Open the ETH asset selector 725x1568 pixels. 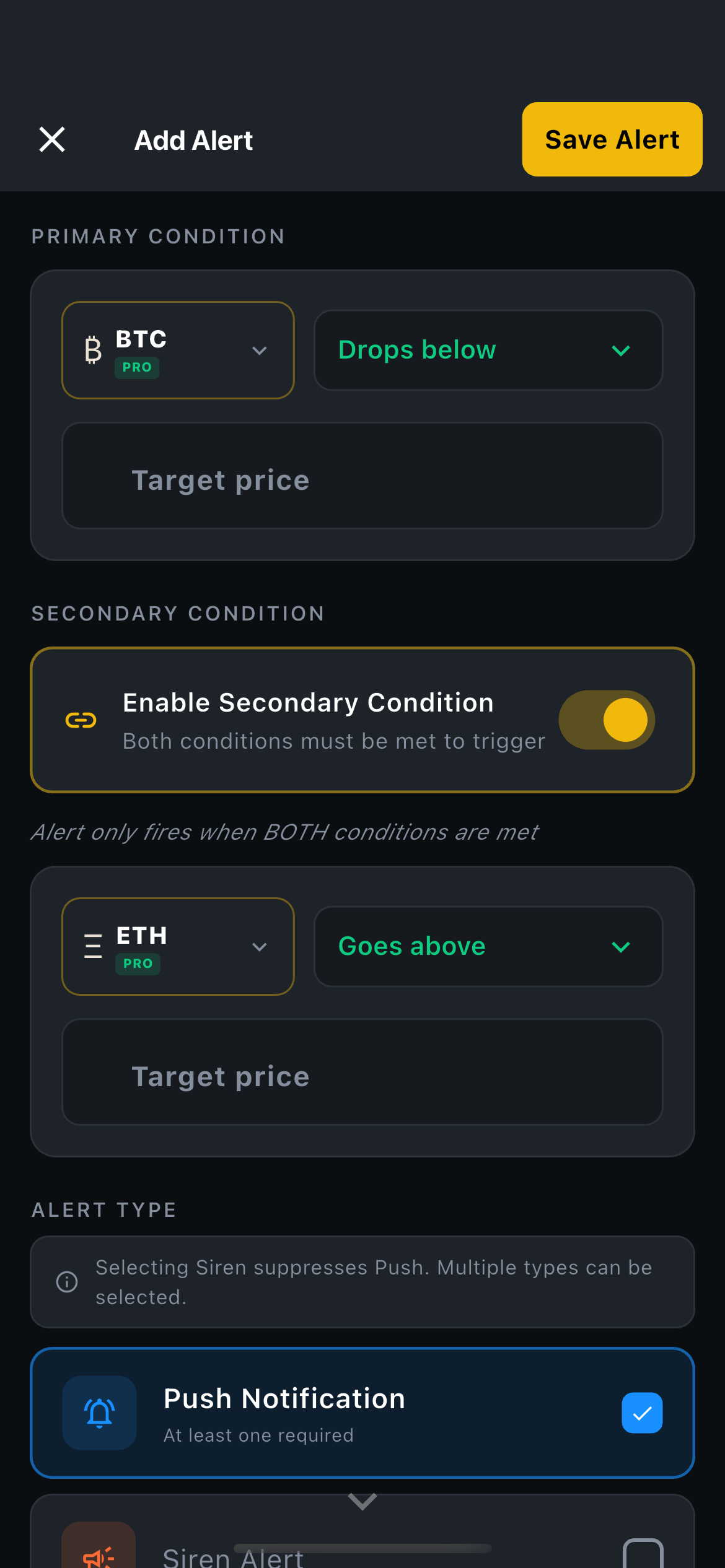point(178,946)
